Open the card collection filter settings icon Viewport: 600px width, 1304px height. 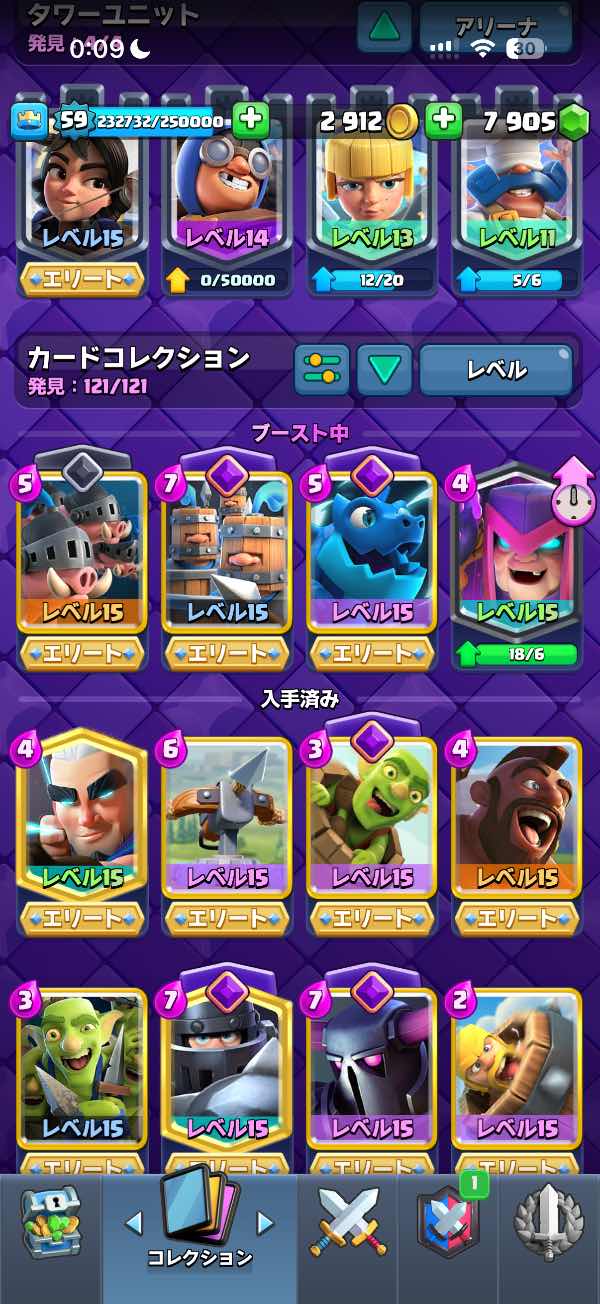pyautogui.click(x=321, y=370)
